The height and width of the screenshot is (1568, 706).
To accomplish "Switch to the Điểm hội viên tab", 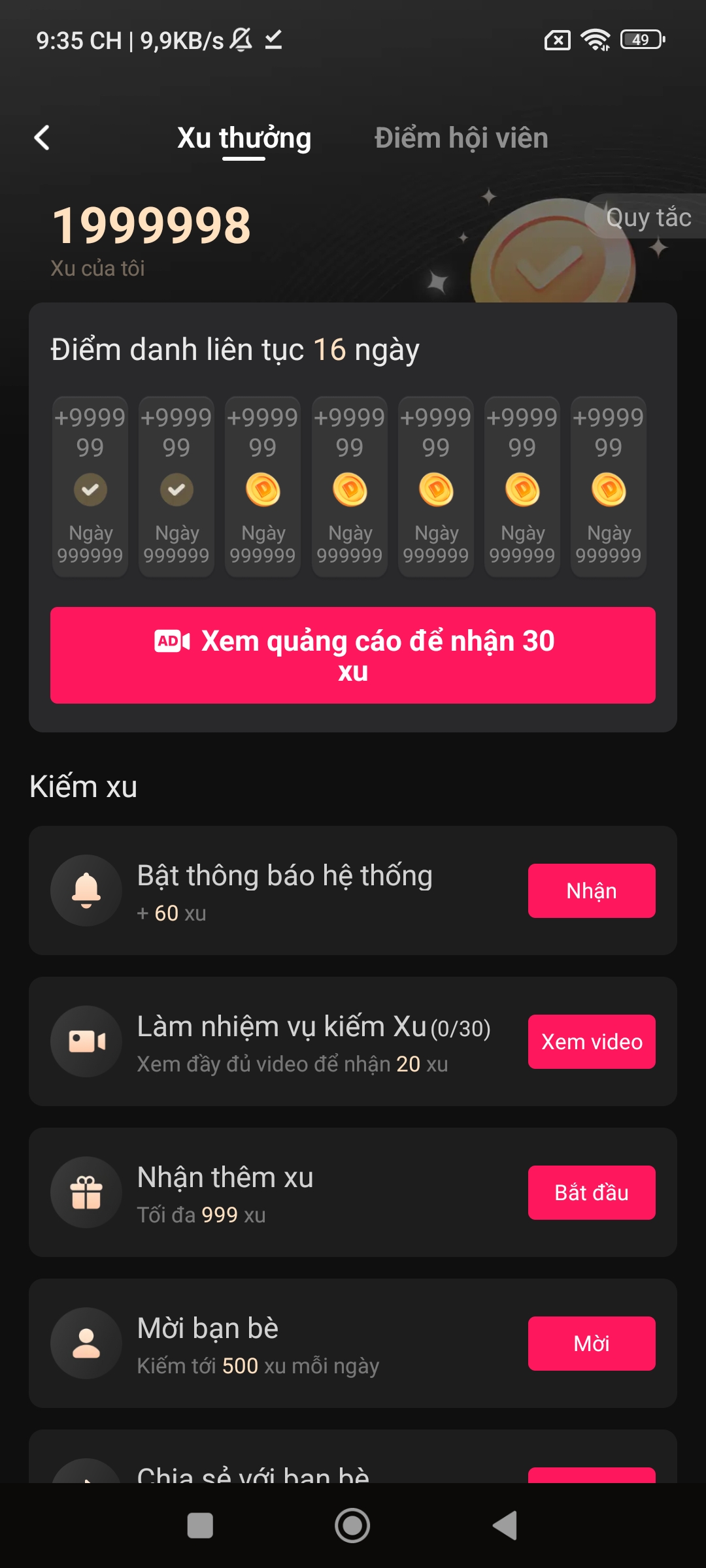I will [461, 139].
